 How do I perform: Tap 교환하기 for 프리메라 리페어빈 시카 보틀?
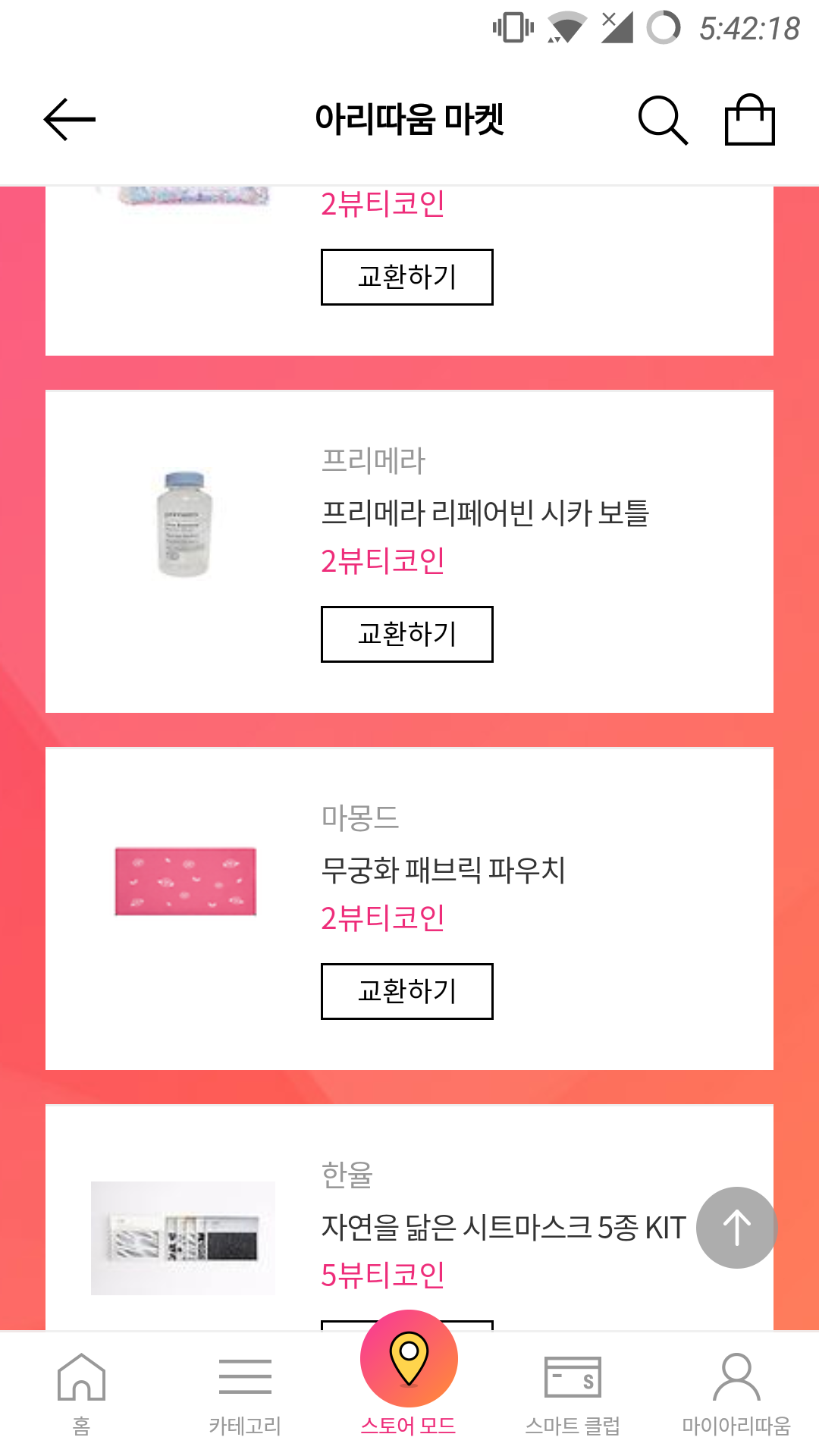pyautogui.click(x=406, y=634)
